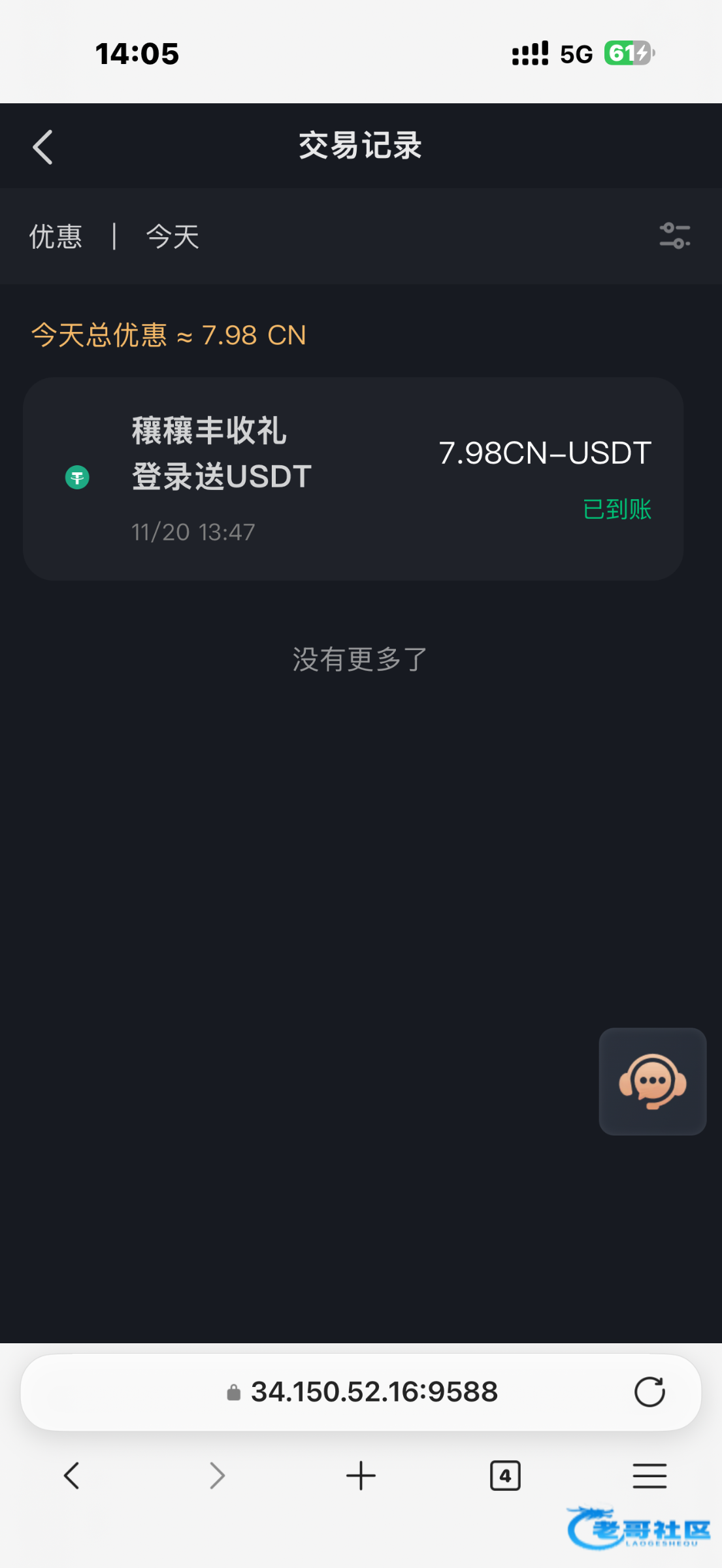The height and width of the screenshot is (1568, 722).
Task: Select the 优惠 category filter
Action: pos(56,237)
